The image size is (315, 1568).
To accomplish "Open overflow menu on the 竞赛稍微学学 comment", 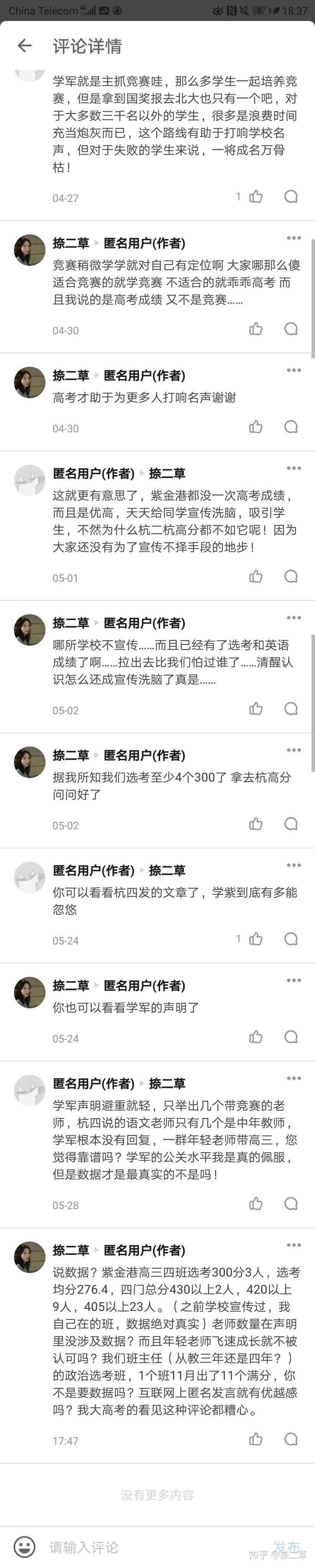I will pyautogui.click(x=294, y=238).
